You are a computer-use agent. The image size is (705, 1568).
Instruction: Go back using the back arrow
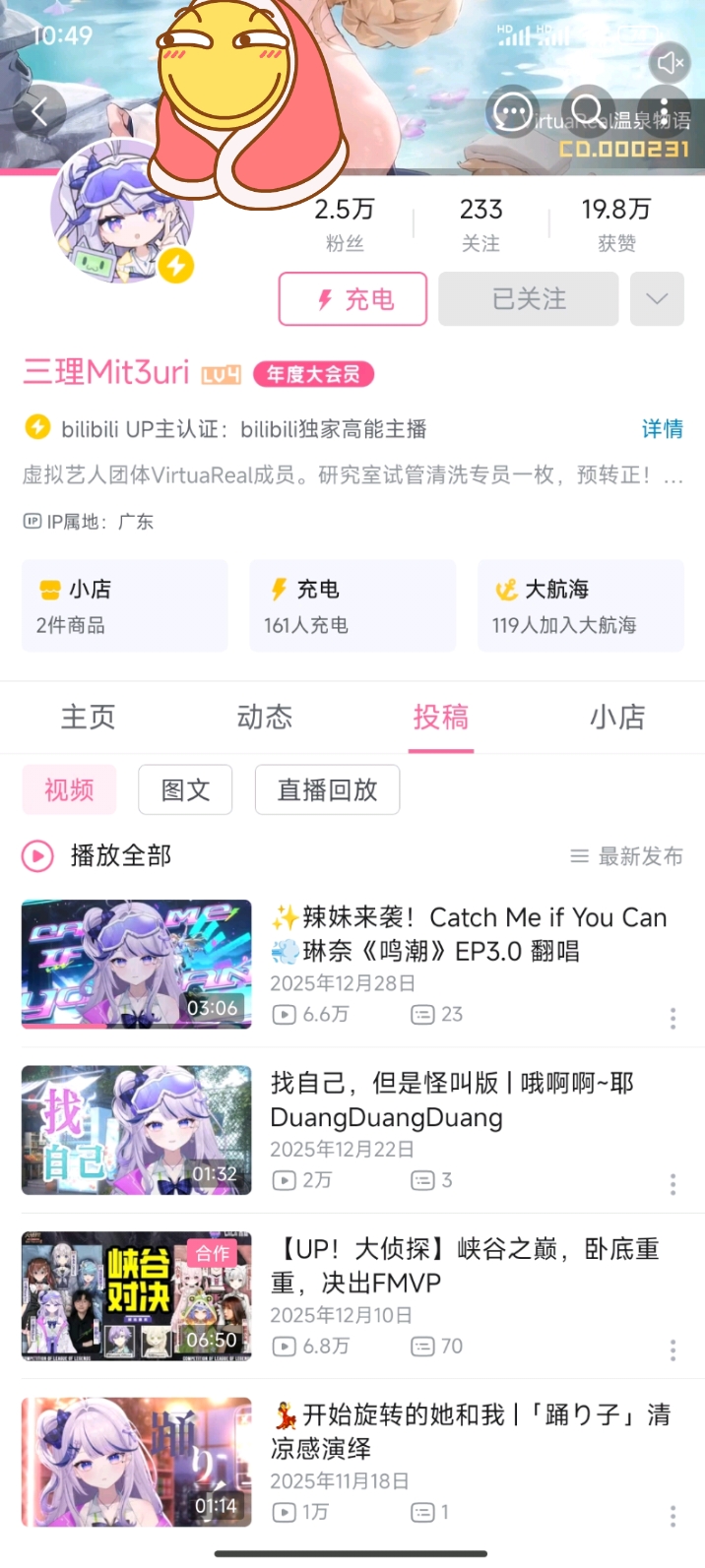[39, 112]
